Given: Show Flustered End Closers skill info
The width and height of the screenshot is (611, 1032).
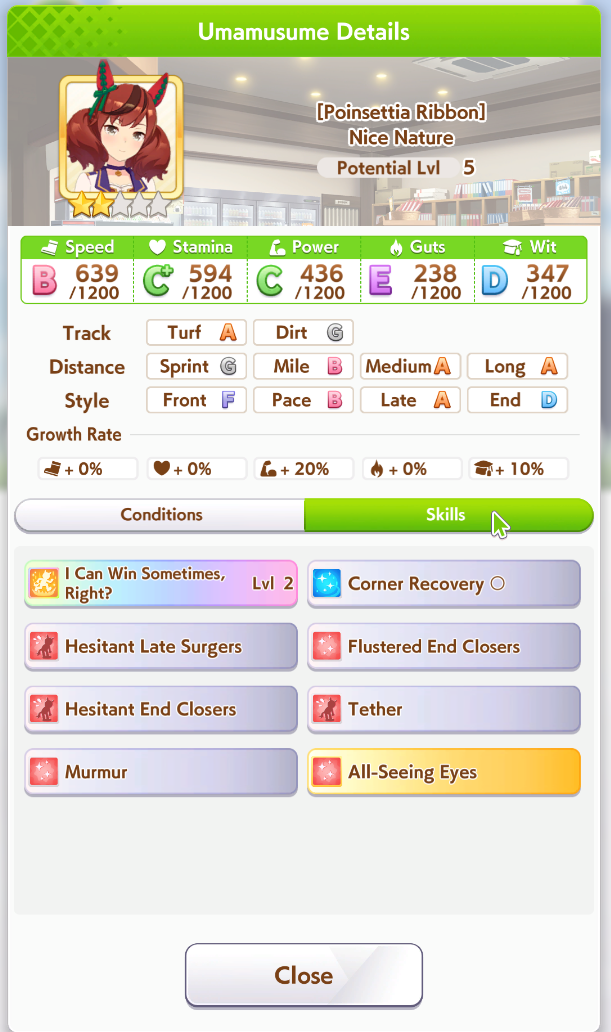Looking at the screenshot, I should pos(443,647).
